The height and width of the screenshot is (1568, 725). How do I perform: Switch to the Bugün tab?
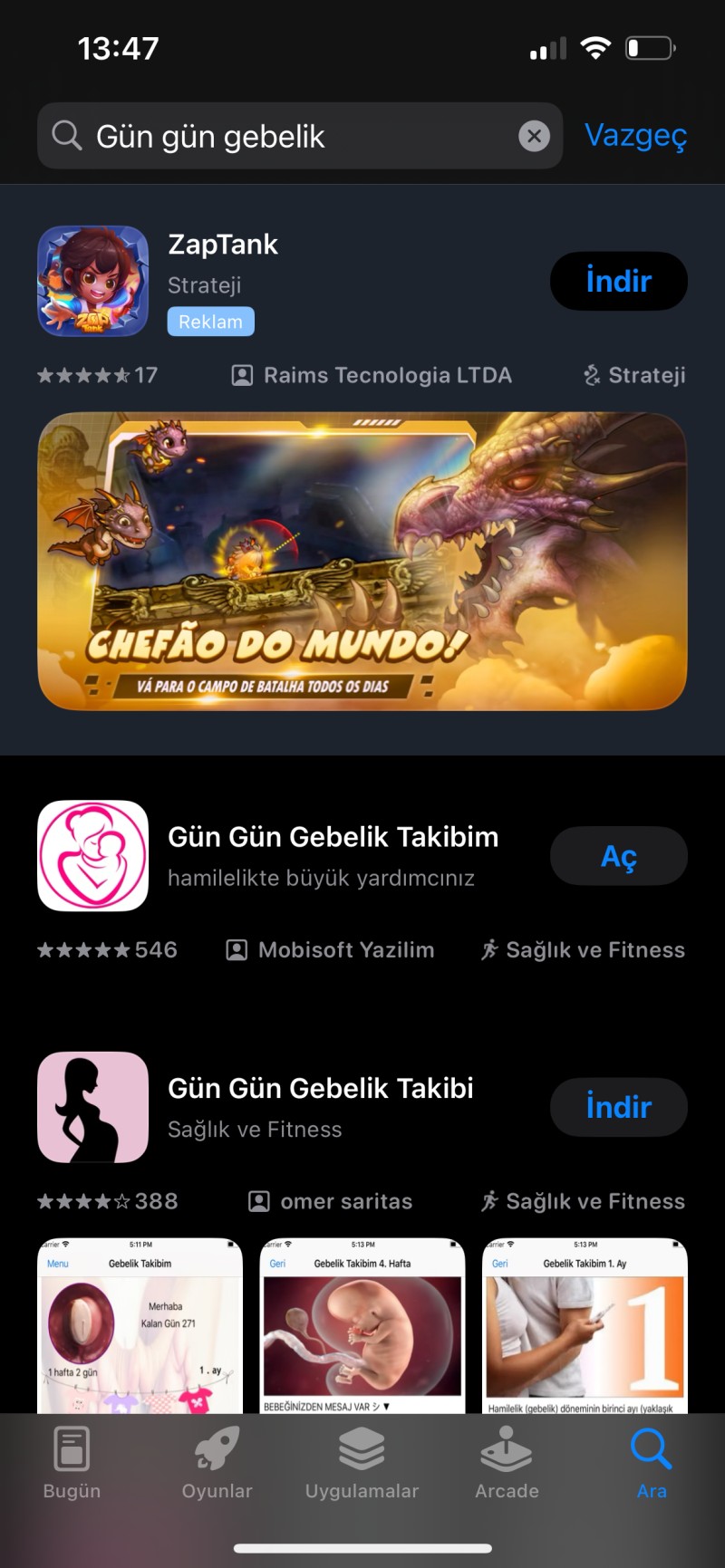(72, 1462)
